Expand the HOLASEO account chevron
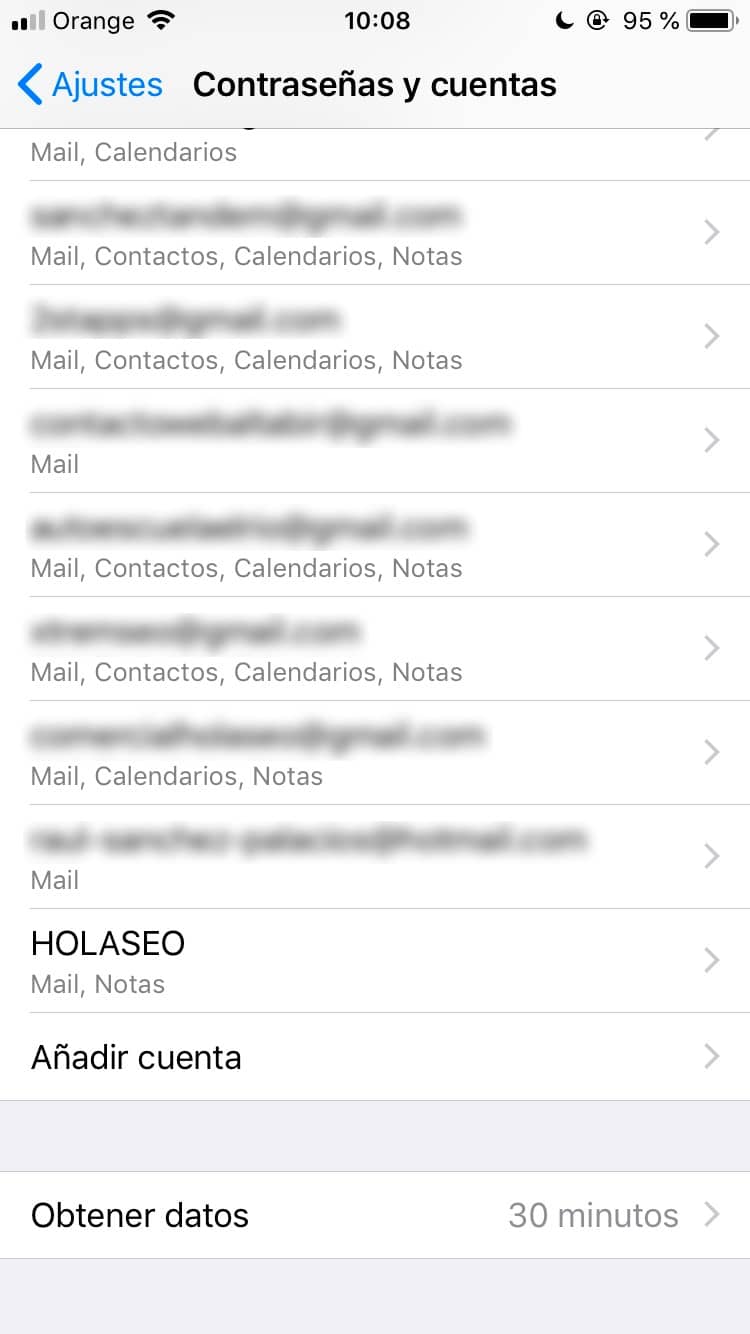 (712, 960)
